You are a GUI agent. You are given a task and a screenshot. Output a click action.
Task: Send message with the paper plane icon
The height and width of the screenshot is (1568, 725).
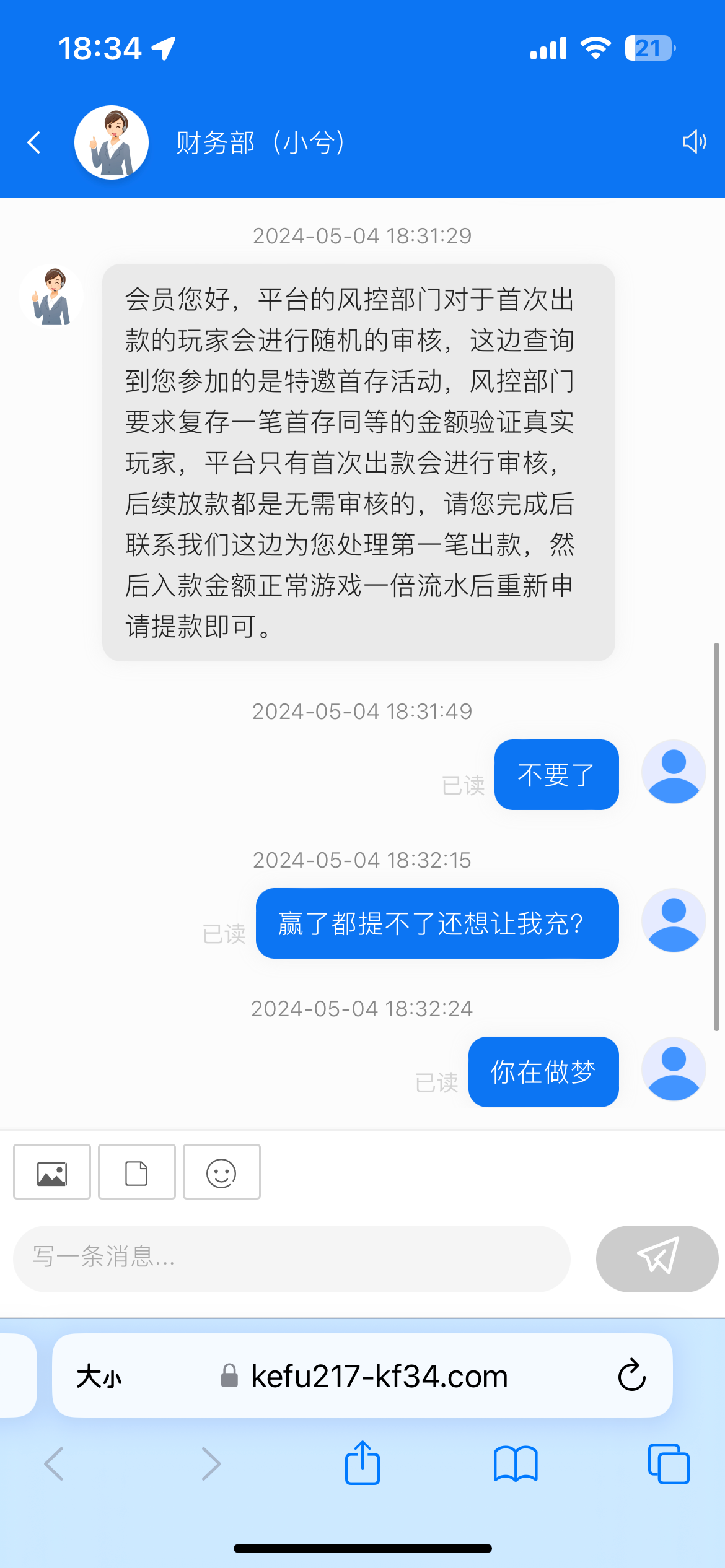point(656,1259)
